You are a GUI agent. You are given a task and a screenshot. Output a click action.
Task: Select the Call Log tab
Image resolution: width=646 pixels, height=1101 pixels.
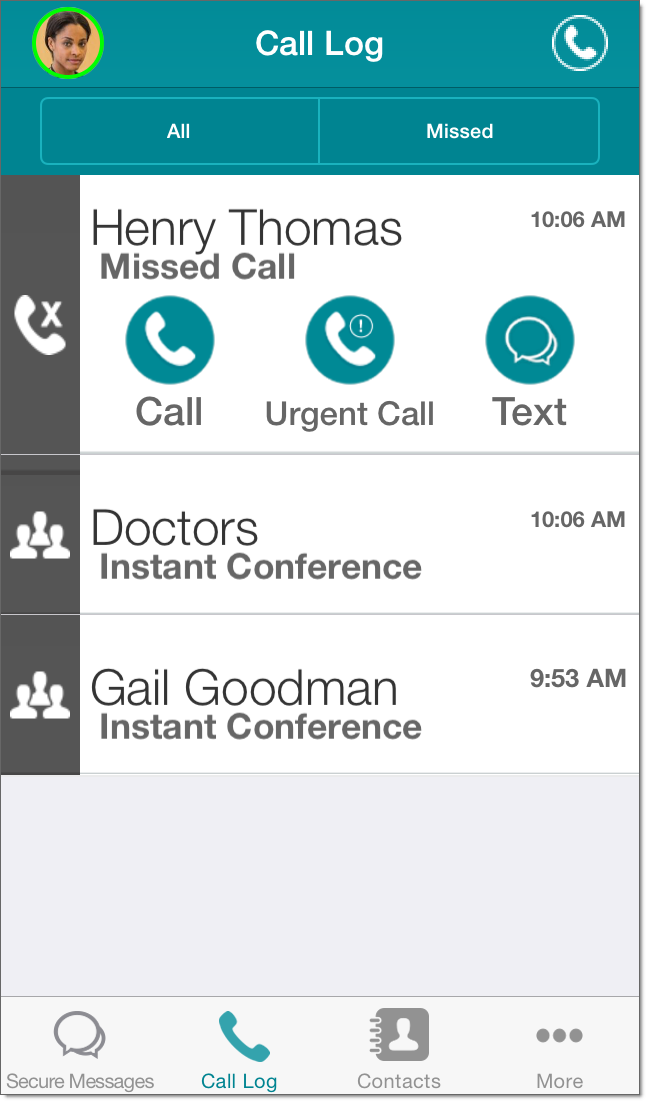coord(239,1049)
